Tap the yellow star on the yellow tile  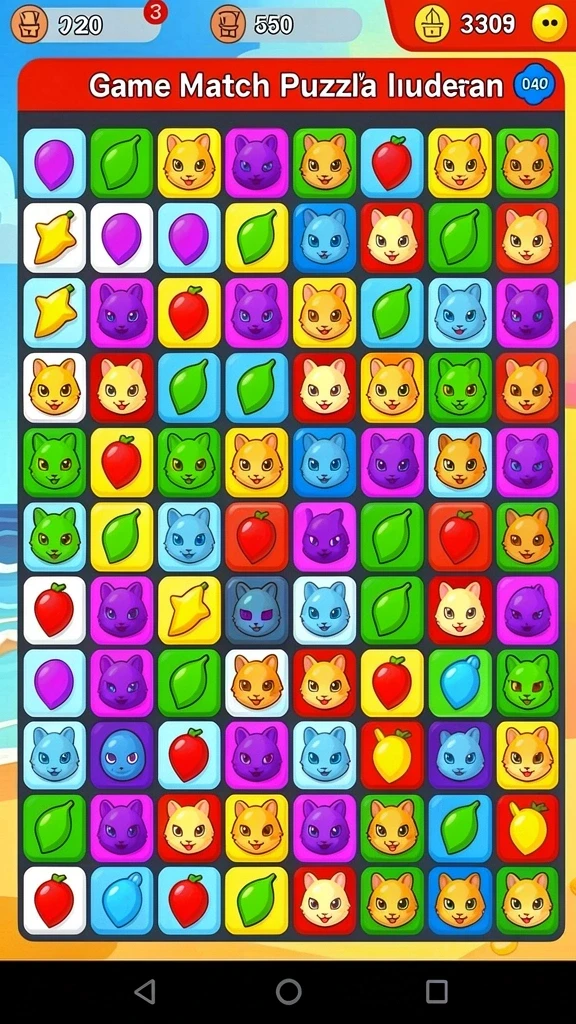(x=189, y=611)
